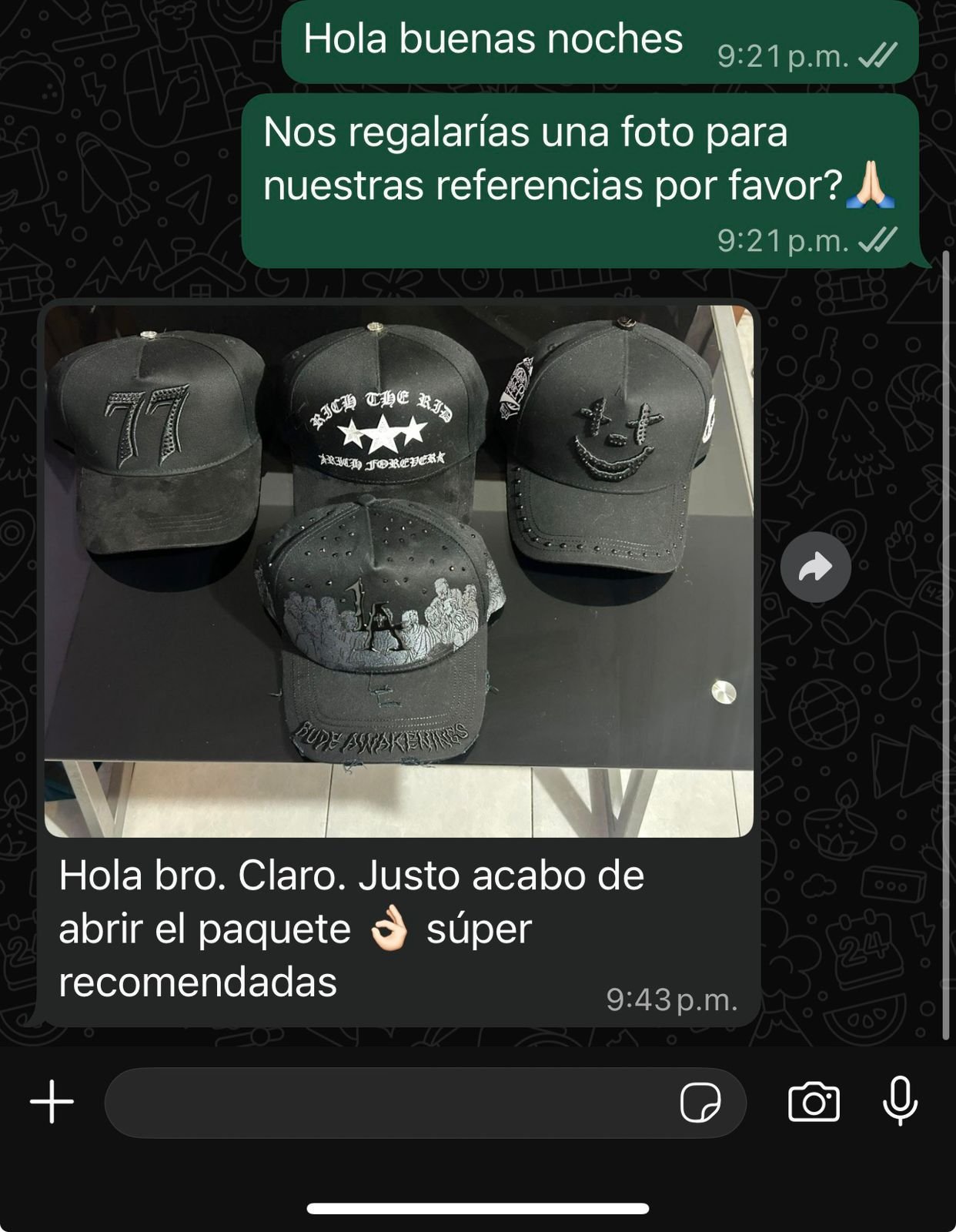Open the camera to take photo
The image size is (956, 1232).
[814, 1103]
